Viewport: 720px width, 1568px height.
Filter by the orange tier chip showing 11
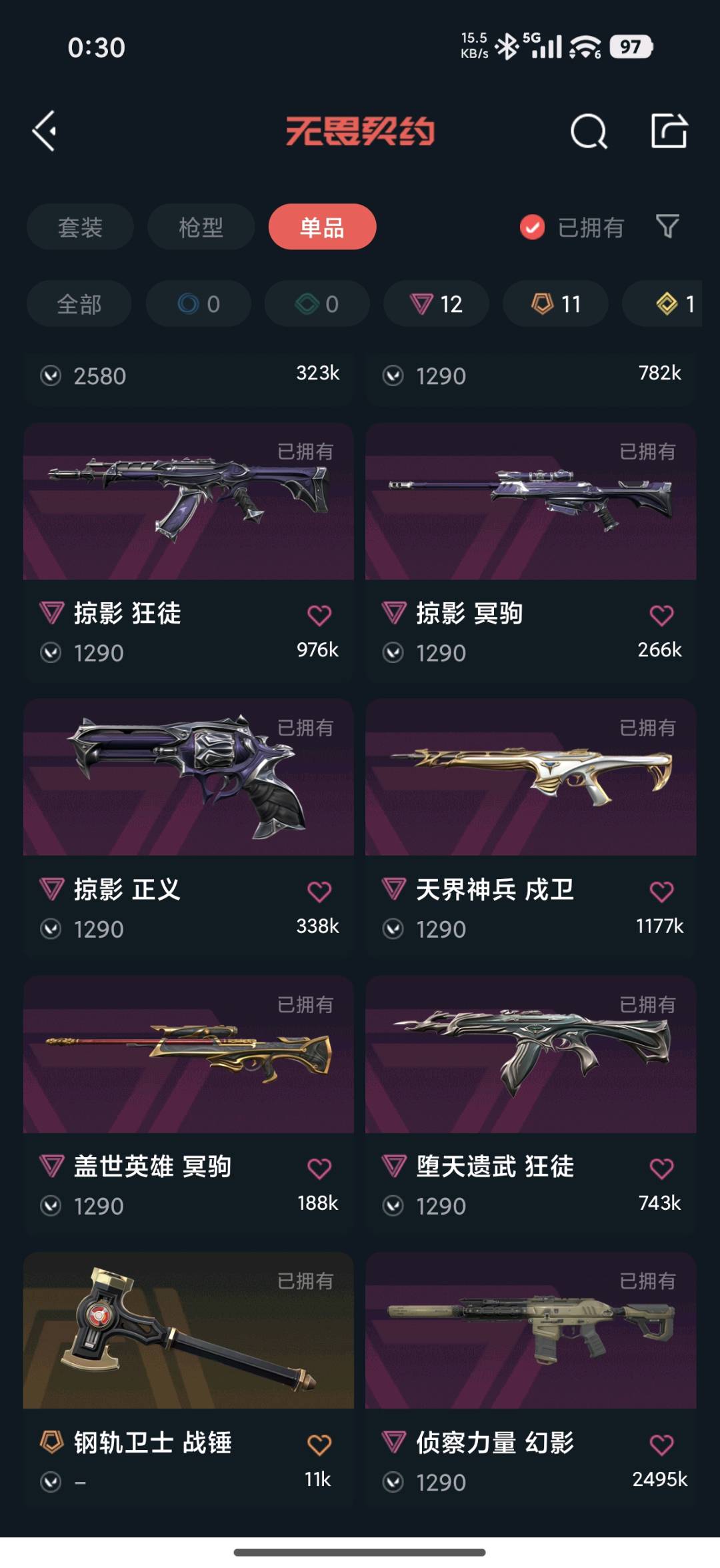(x=555, y=303)
